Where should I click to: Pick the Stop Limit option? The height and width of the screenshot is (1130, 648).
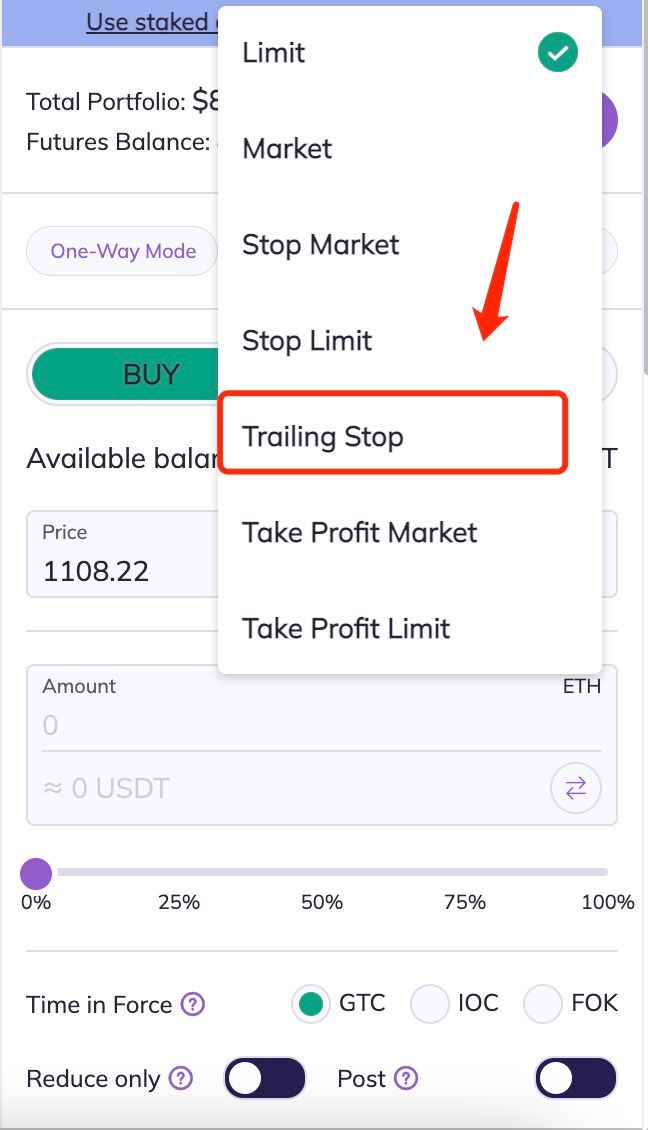click(x=409, y=340)
